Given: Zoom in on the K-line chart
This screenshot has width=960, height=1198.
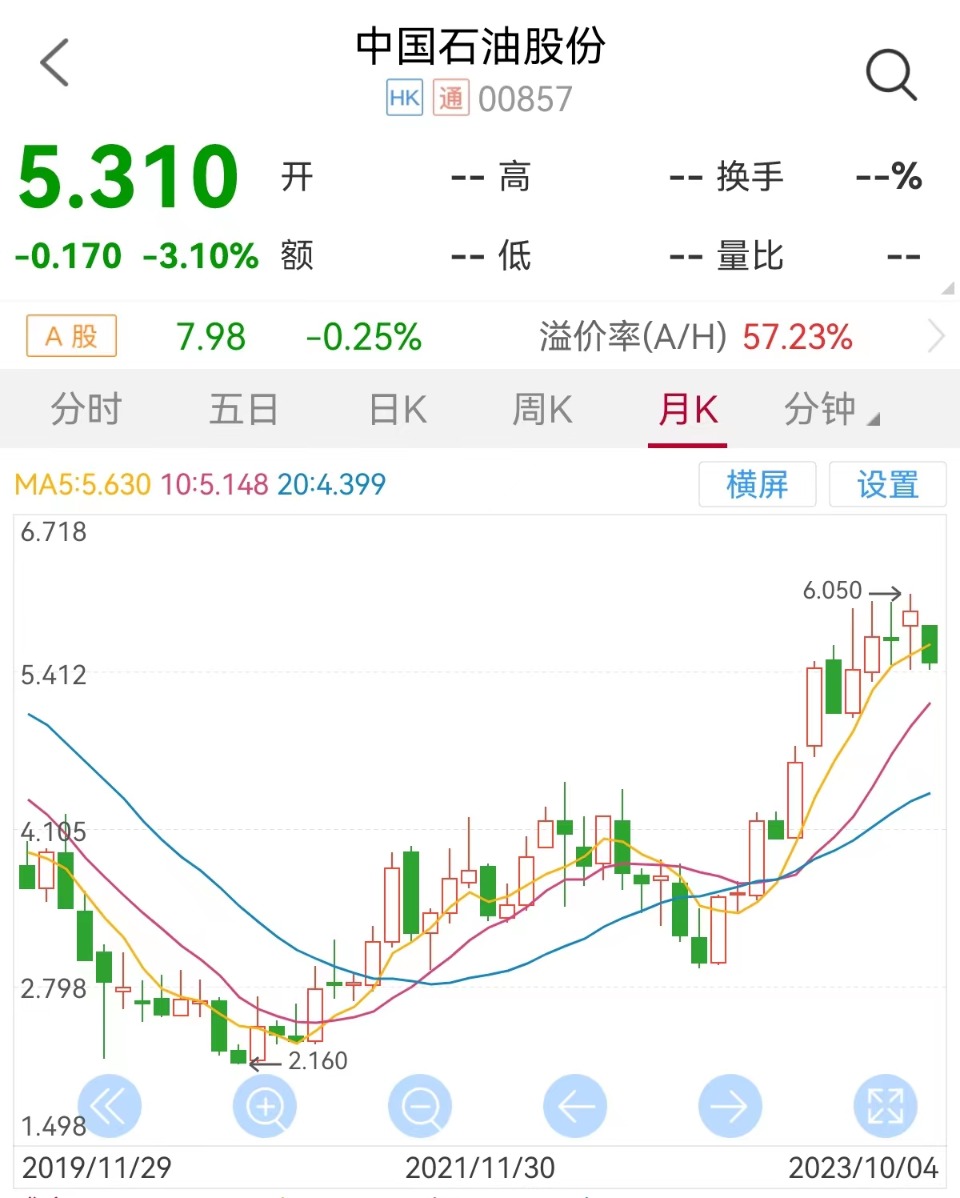Looking at the screenshot, I should [265, 1107].
